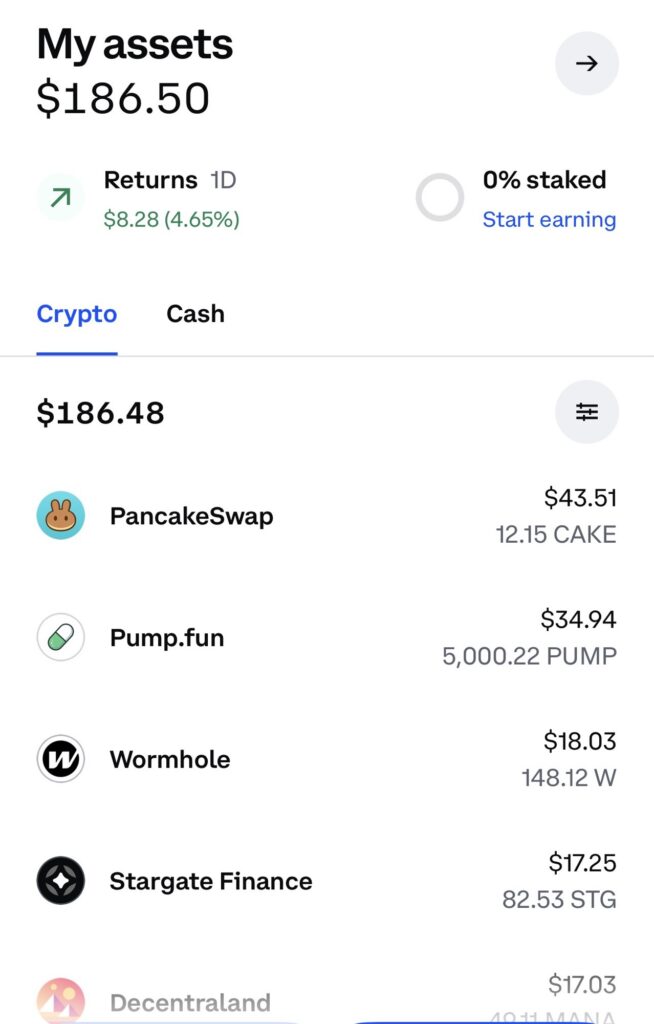View 1D returns details

coord(170,198)
